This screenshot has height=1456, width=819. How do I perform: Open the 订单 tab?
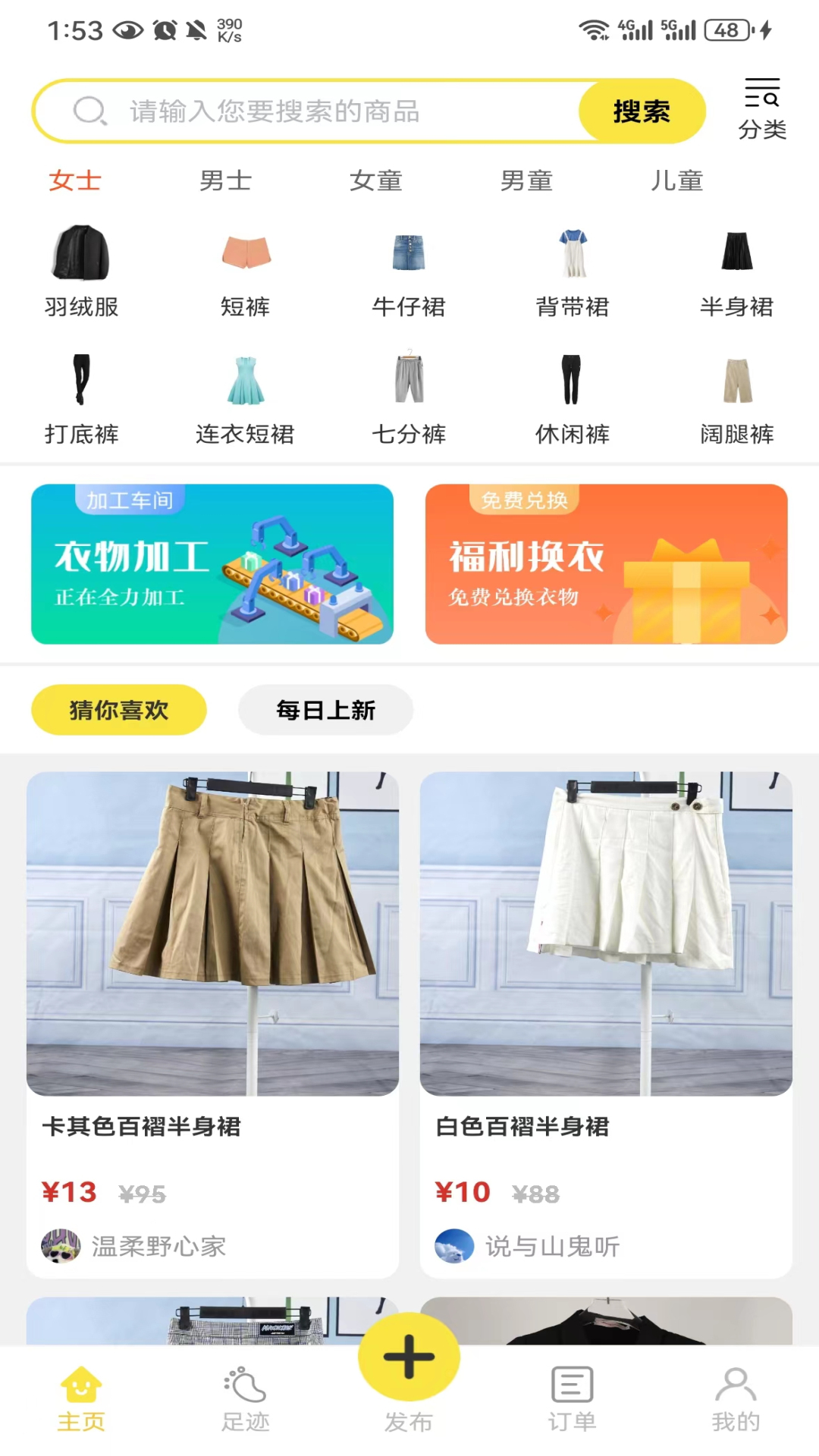573,1400
